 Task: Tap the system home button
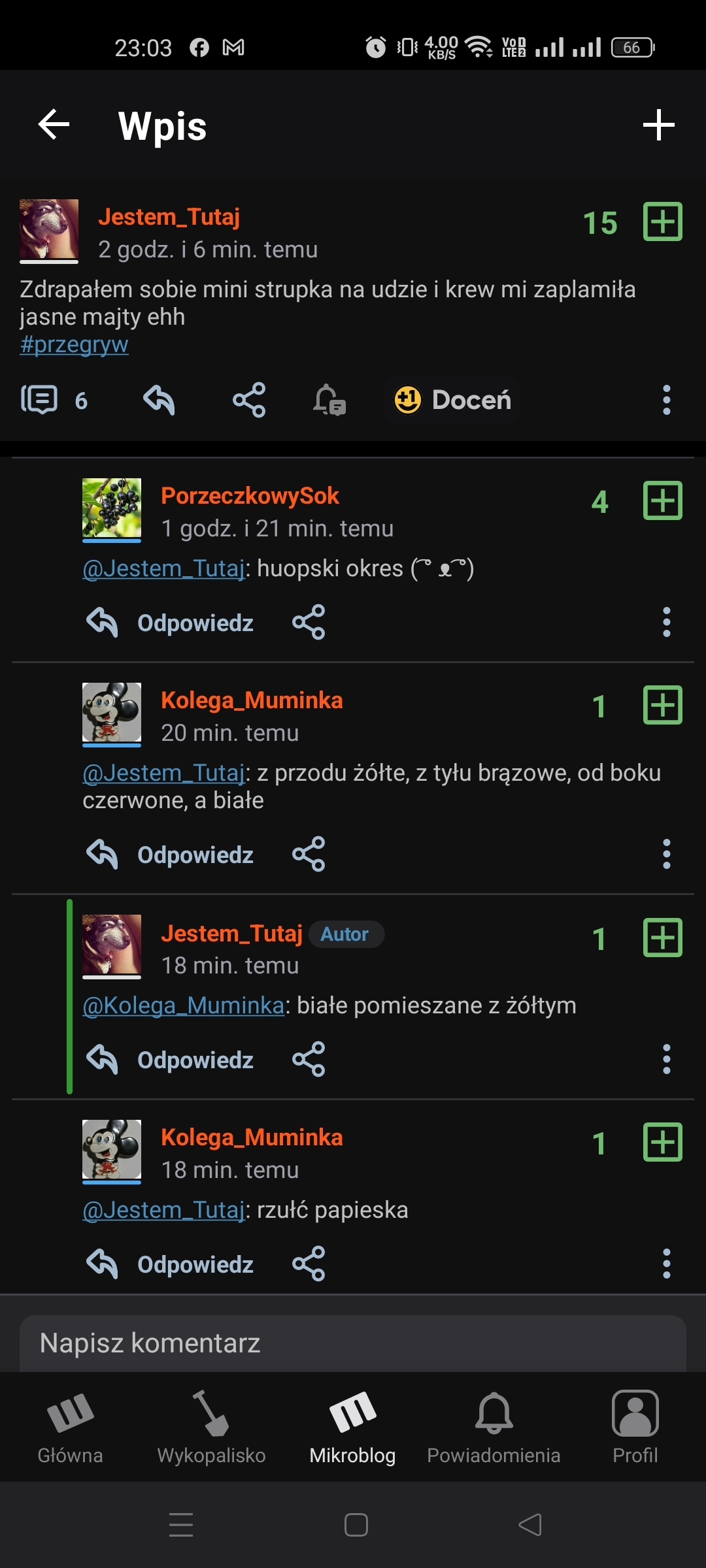[x=356, y=1525]
